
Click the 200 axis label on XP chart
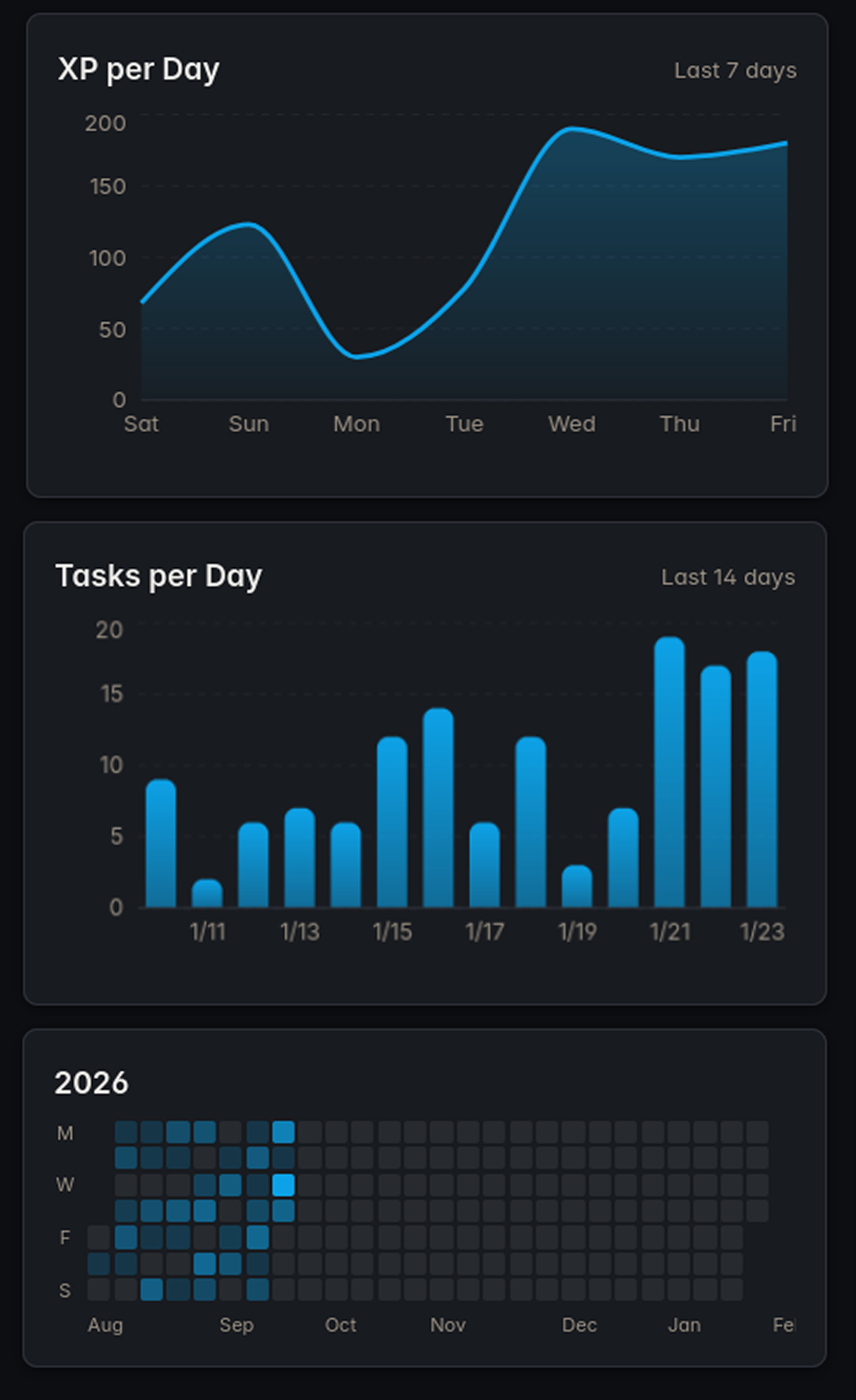[x=104, y=123]
